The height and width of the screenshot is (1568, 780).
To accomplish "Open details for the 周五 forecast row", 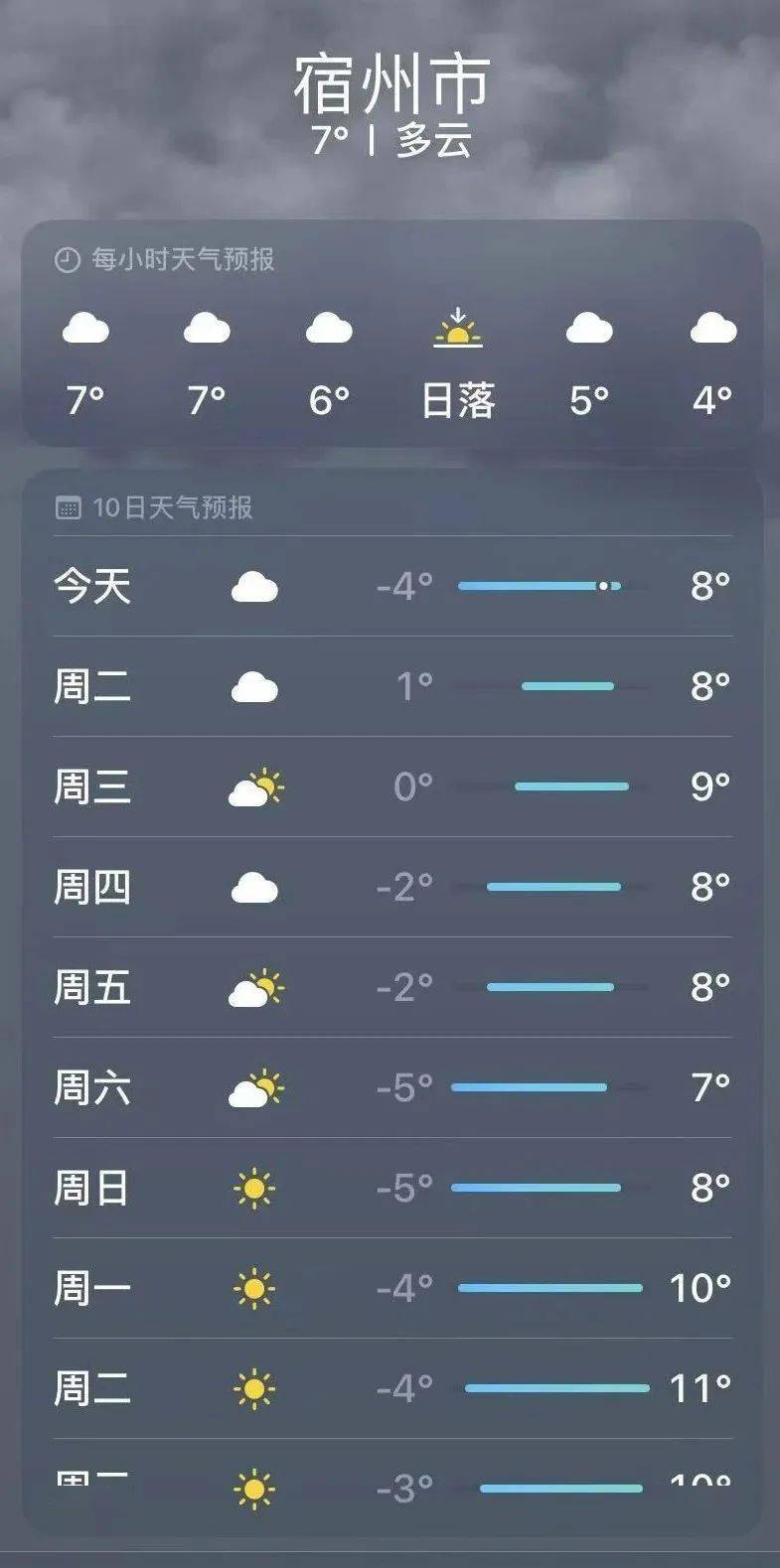I will 390,986.
